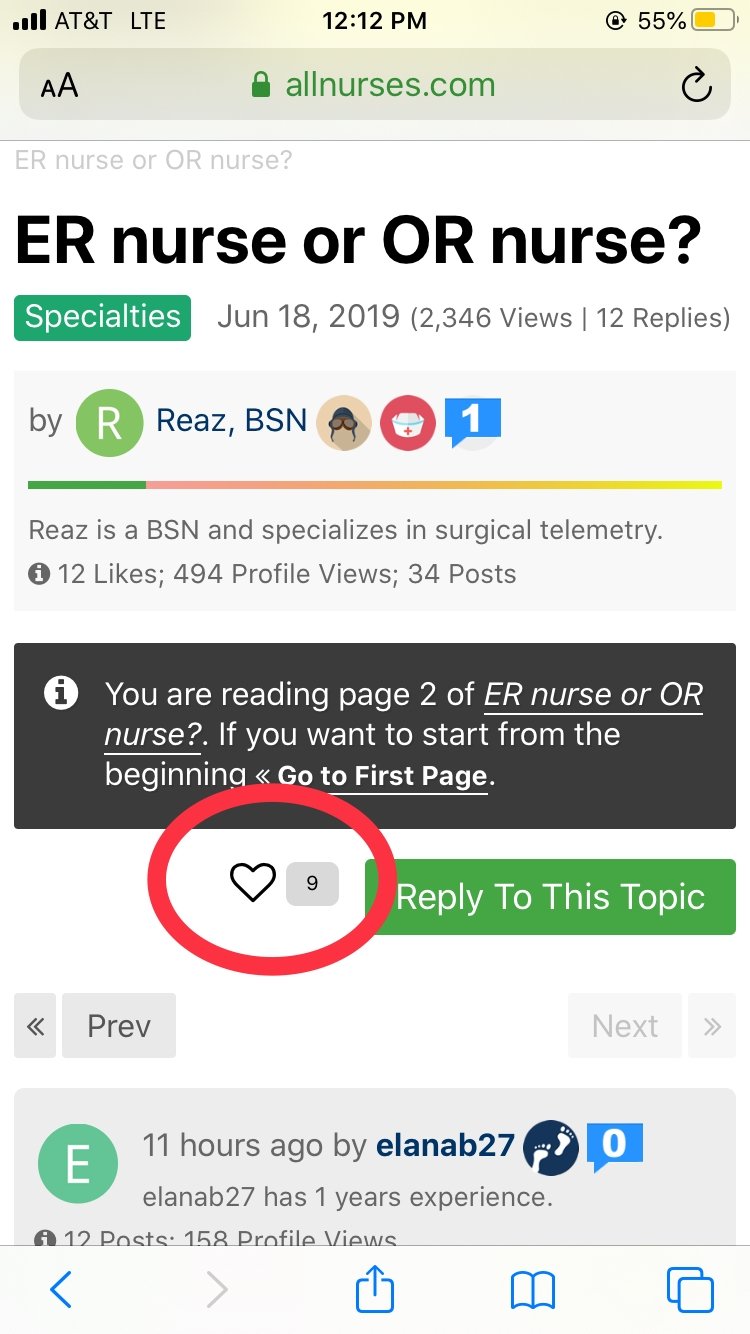Jump to first page with double-left arrow
The image size is (750, 1334).
(x=35, y=1025)
